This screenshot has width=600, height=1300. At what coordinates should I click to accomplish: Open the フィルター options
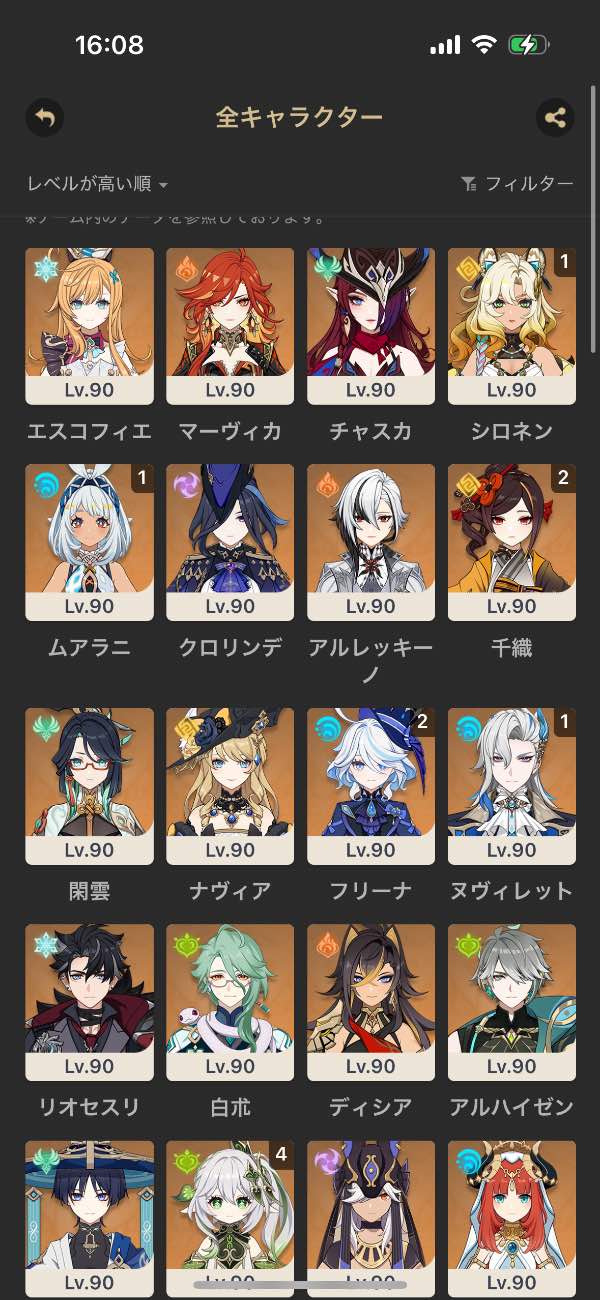pyautogui.click(x=517, y=184)
